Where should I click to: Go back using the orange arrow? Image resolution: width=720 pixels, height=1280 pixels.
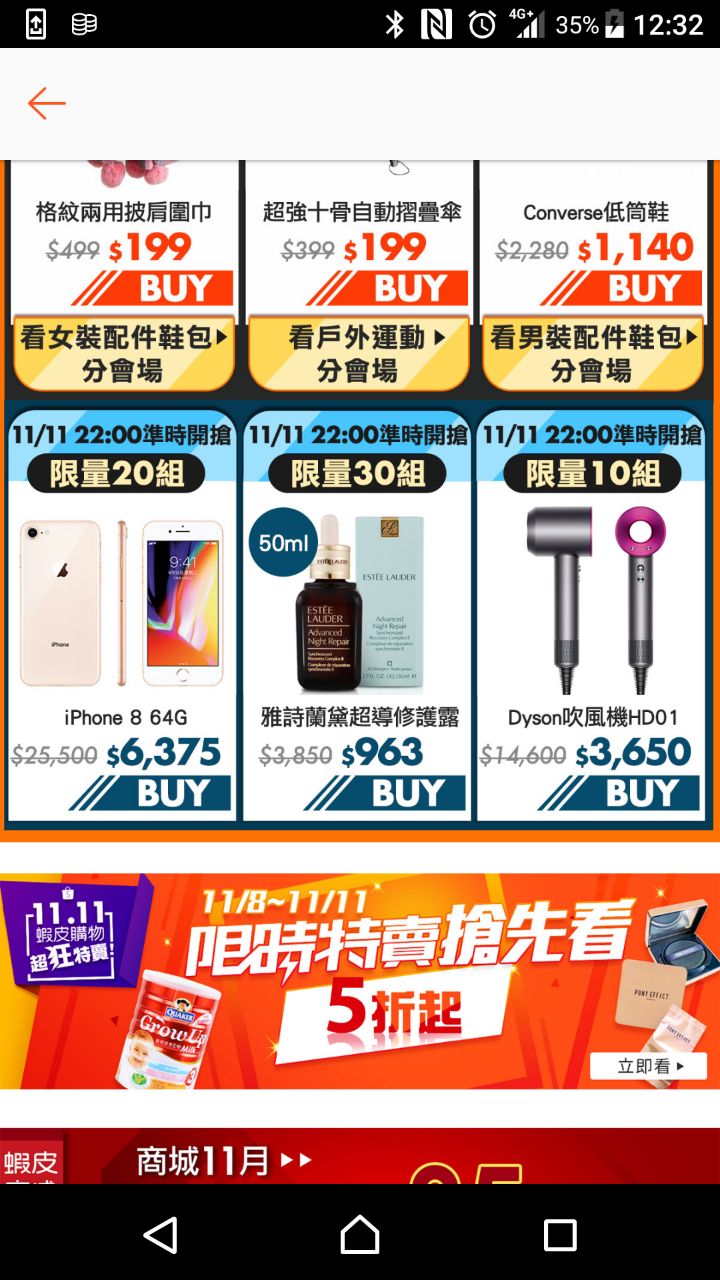pyautogui.click(x=46, y=103)
